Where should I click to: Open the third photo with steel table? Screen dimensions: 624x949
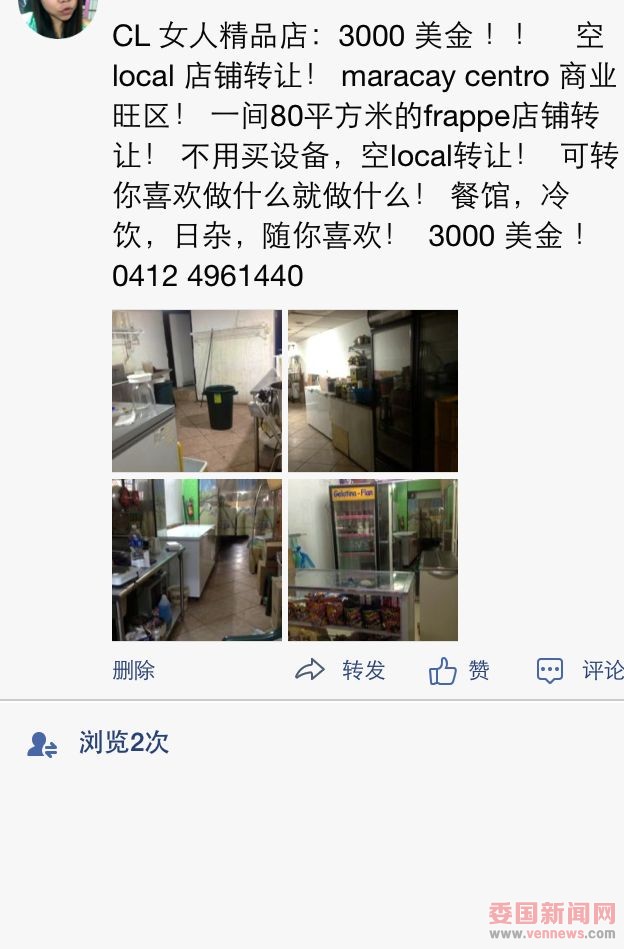pos(197,560)
